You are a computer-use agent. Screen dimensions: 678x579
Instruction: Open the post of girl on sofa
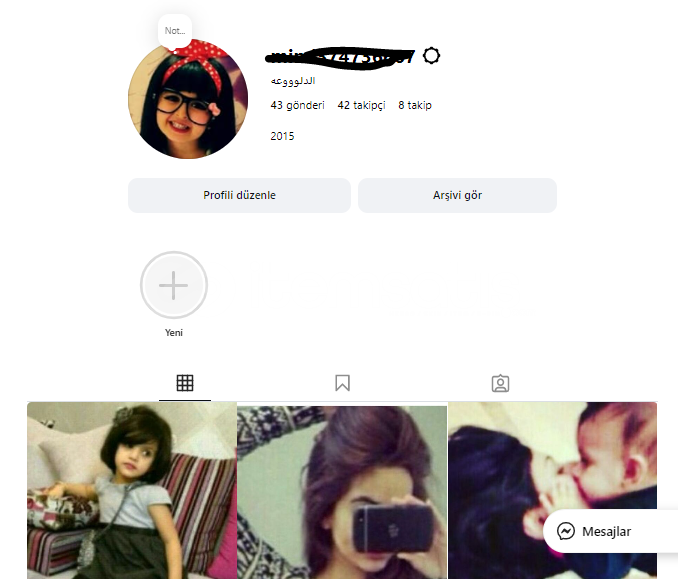[x=131, y=490]
